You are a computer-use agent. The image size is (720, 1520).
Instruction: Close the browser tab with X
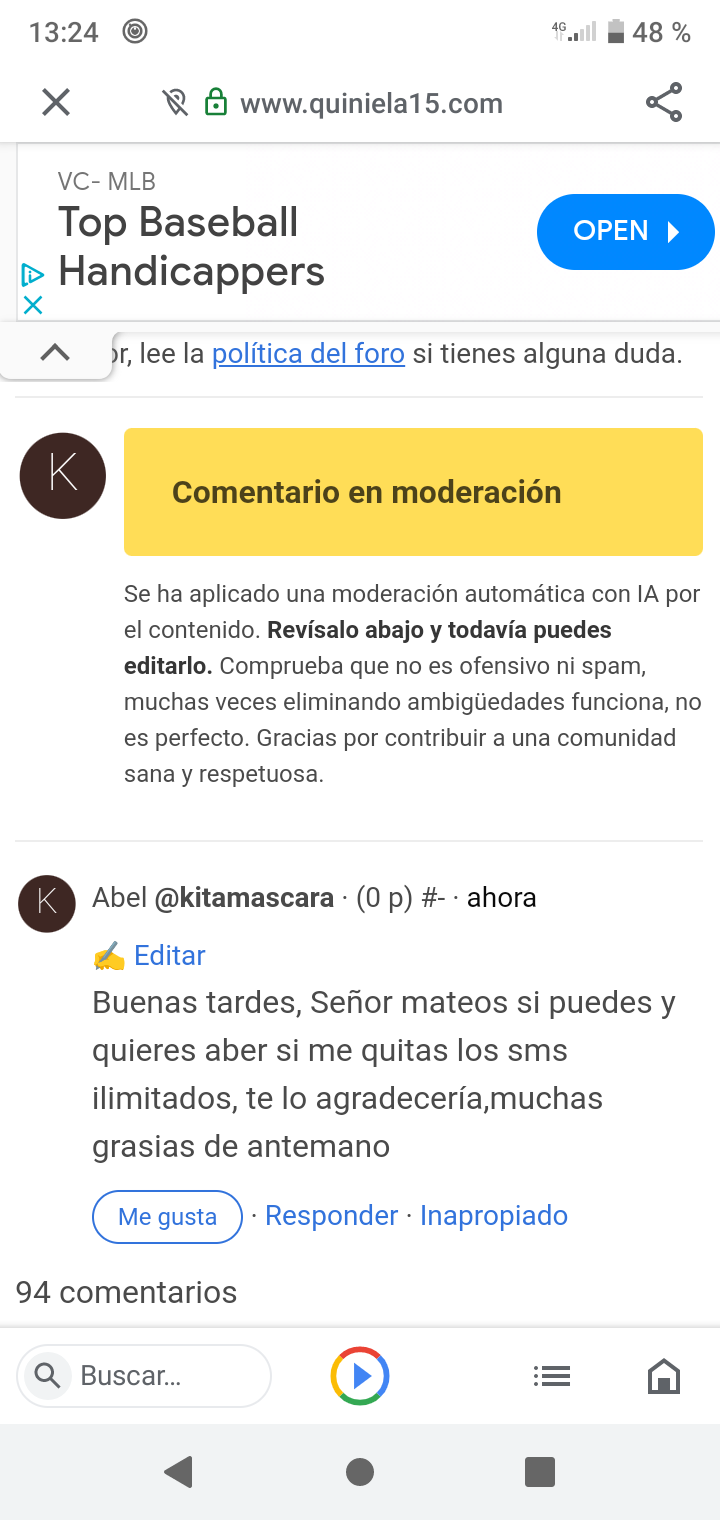[x=56, y=102]
